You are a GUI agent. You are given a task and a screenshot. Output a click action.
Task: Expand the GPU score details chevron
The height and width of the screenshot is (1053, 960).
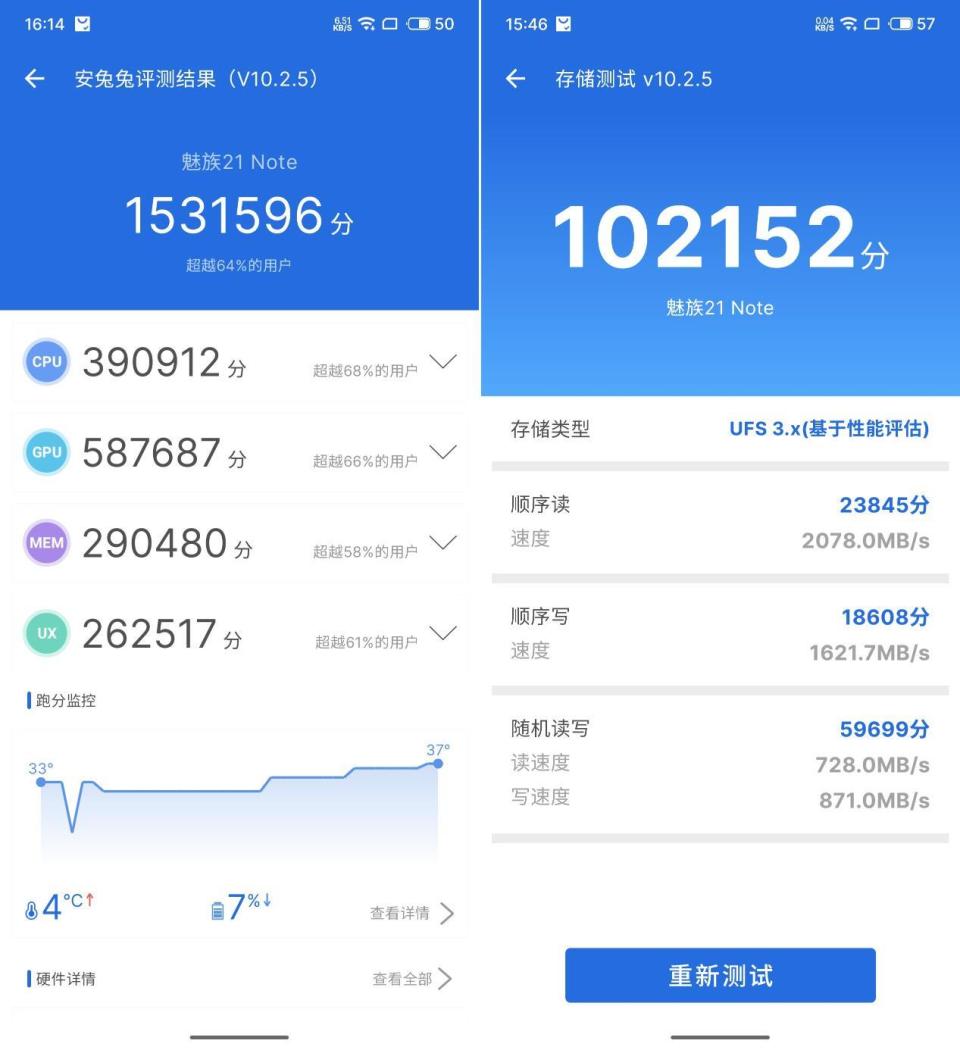443,454
